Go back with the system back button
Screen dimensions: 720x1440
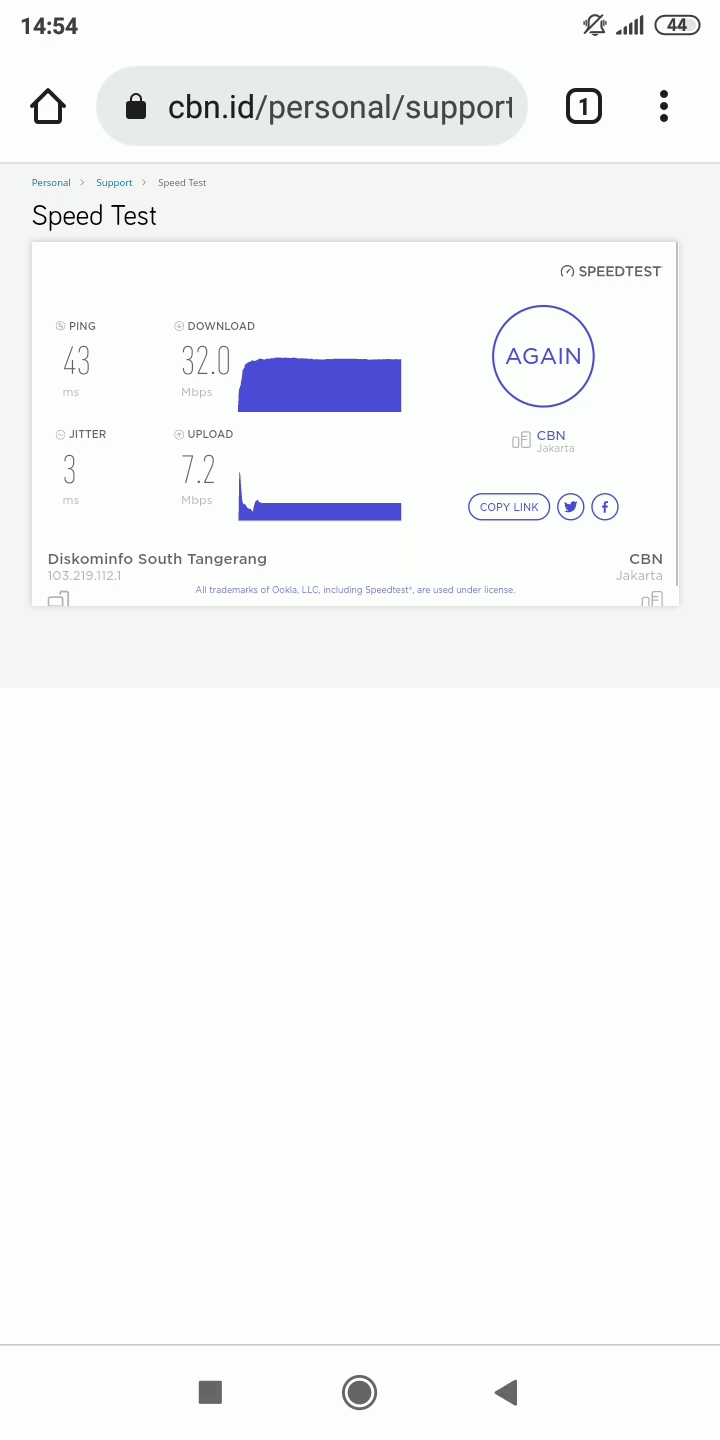click(506, 1392)
